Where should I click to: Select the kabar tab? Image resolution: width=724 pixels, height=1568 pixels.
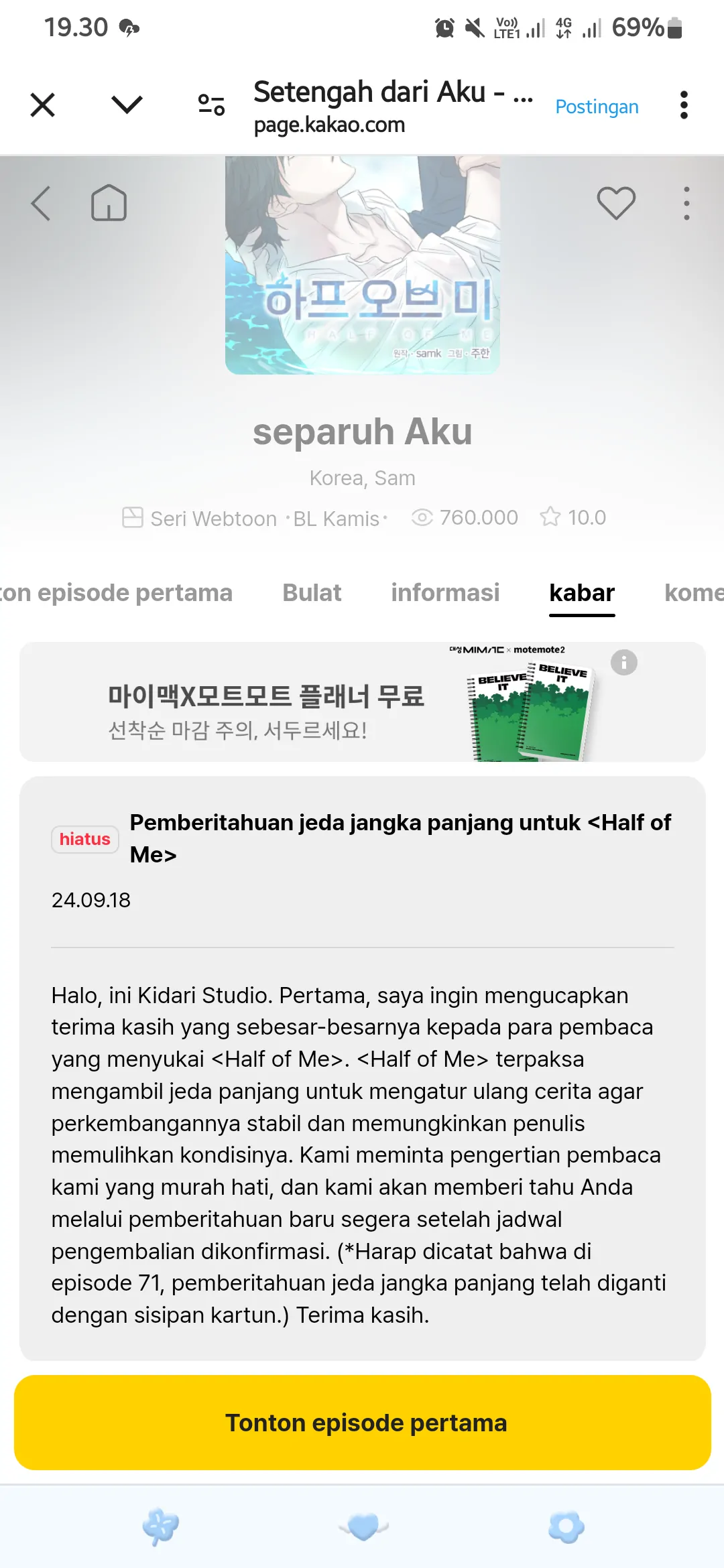(x=581, y=593)
